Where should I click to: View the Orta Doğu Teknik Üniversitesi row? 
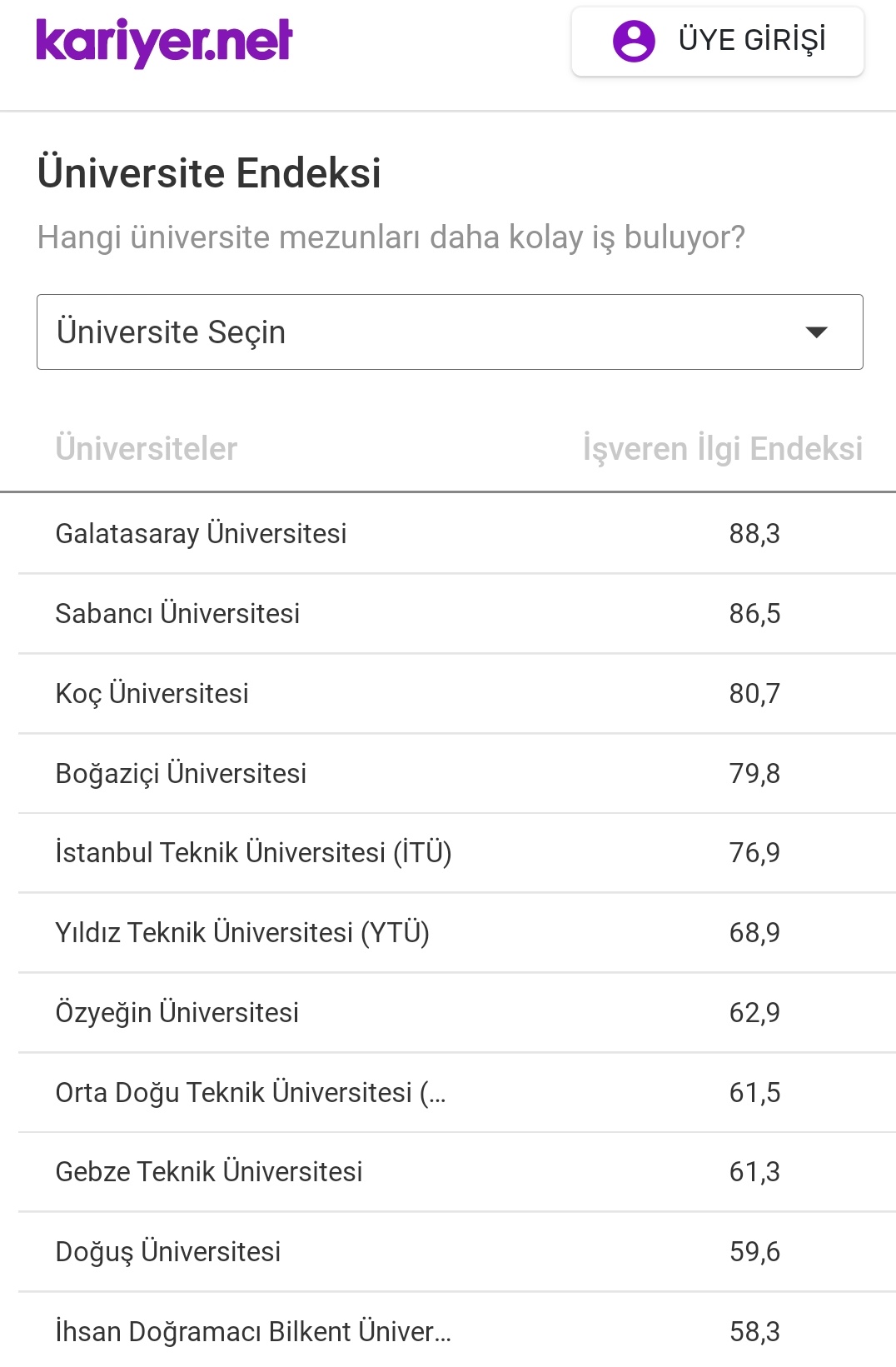click(457, 1092)
